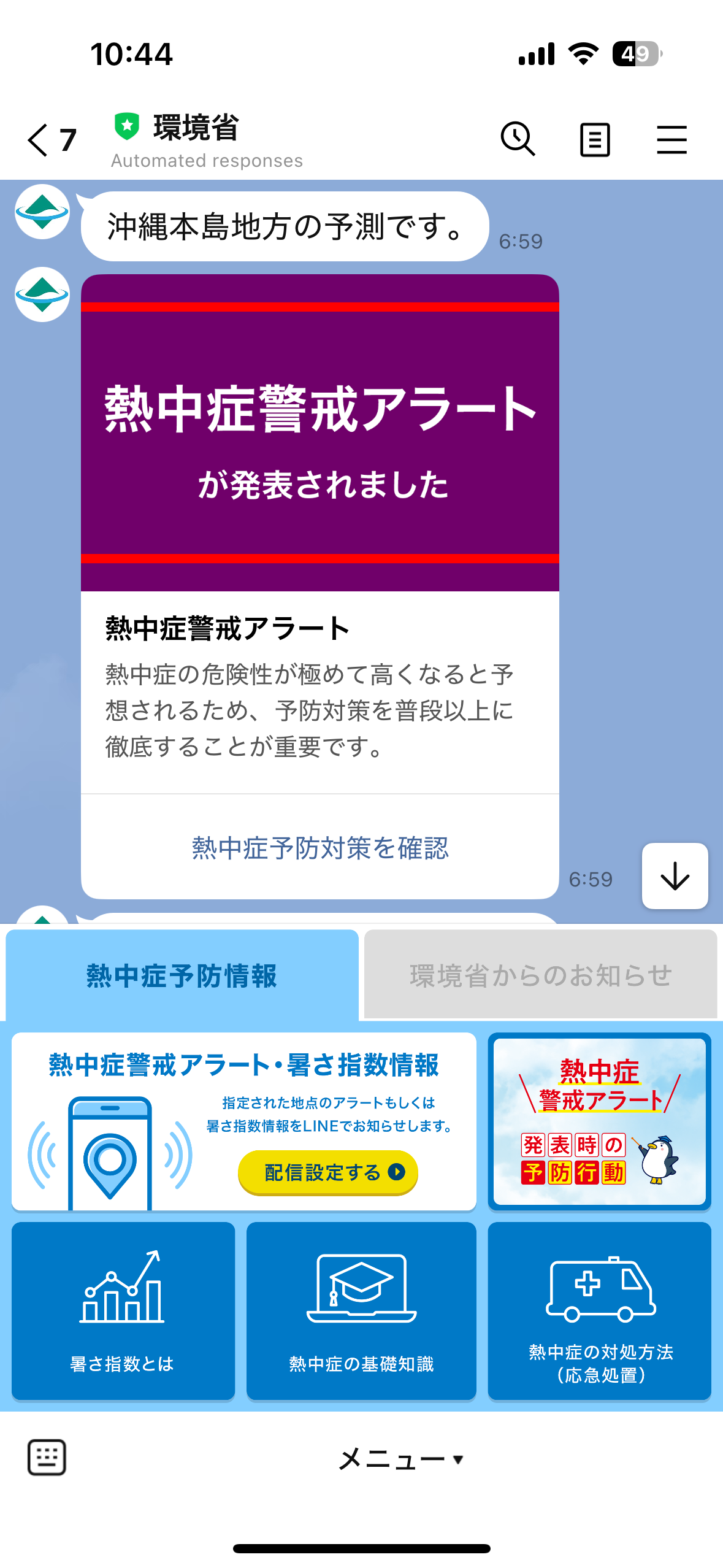Image resolution: width=723 pixels, height=1568 pixels.
Task: Go back to the chat list
Action: [38, 140]
